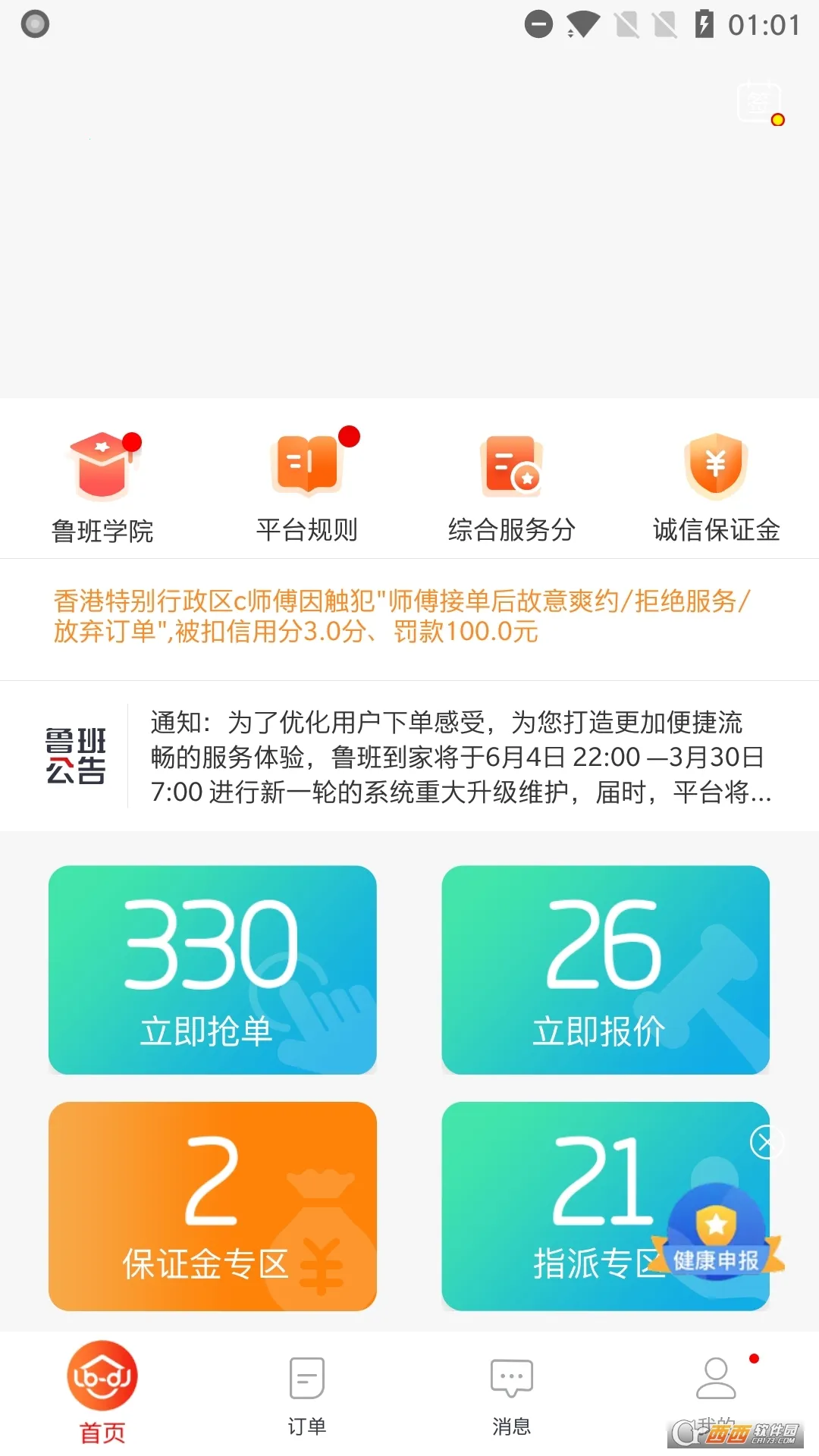Open the 保证金专区 card
This screenshot has height=1456, width=819.
click(212, 1206)
